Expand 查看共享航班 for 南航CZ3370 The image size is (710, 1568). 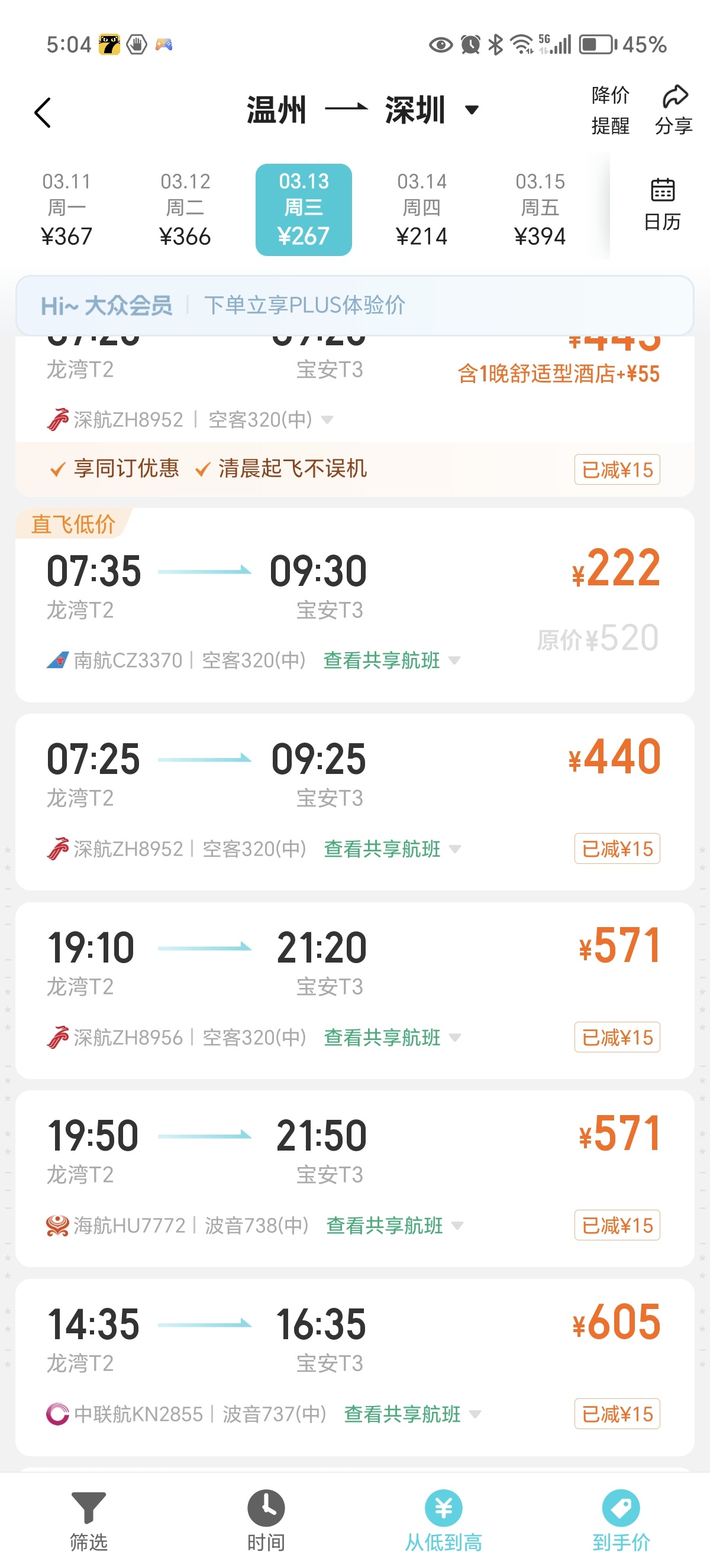(391, 660)
